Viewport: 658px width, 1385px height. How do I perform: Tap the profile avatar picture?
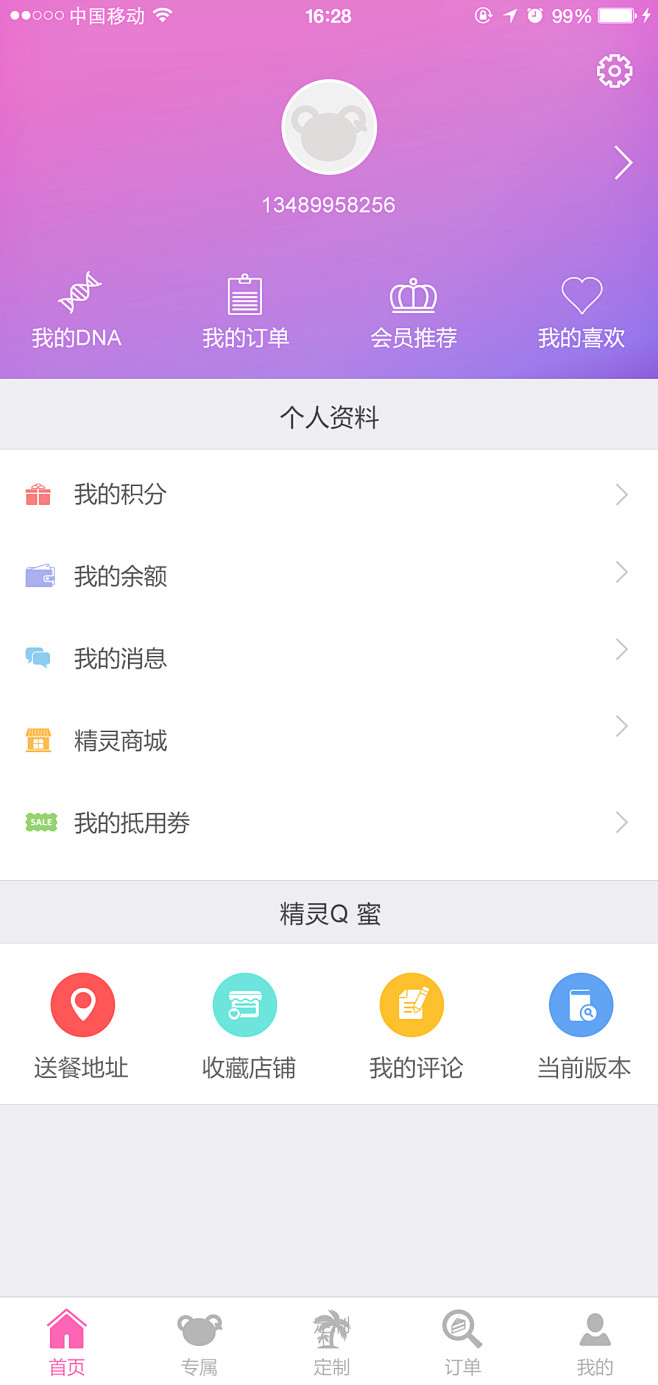pos(329,128)
